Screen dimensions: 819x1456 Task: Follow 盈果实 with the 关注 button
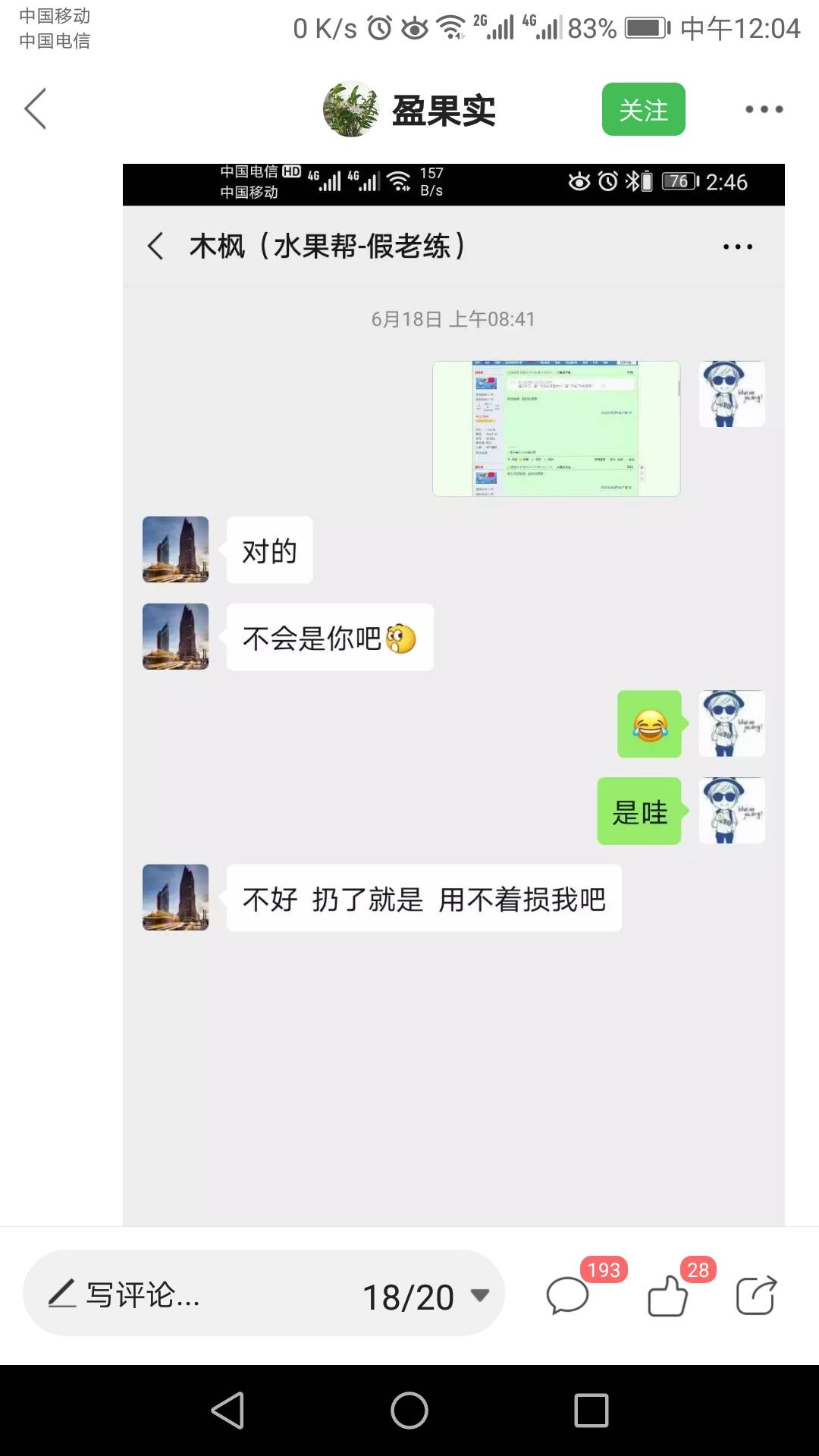[643, 109]
